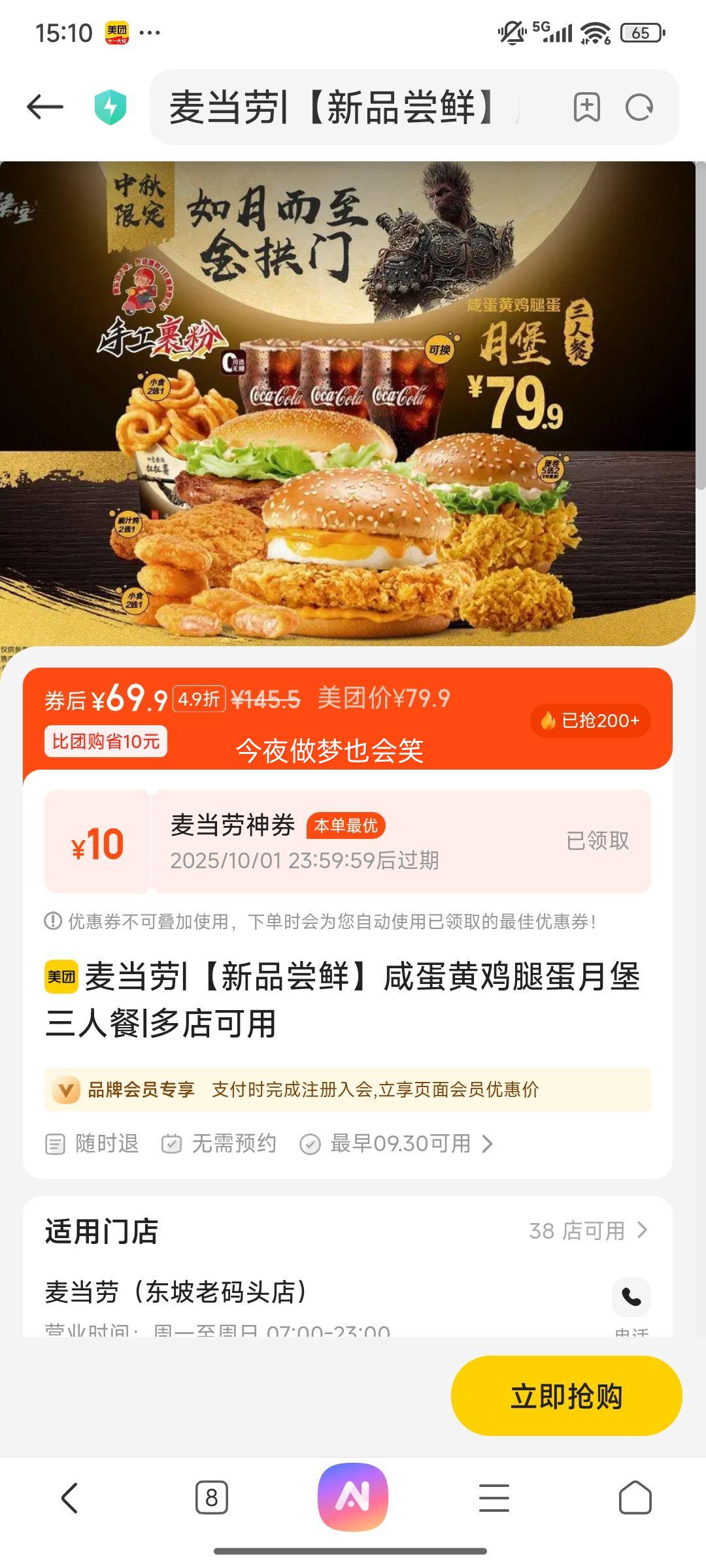Navigate back with bottom toolbar arrow
The image size is (706, 1568).
70,1497
